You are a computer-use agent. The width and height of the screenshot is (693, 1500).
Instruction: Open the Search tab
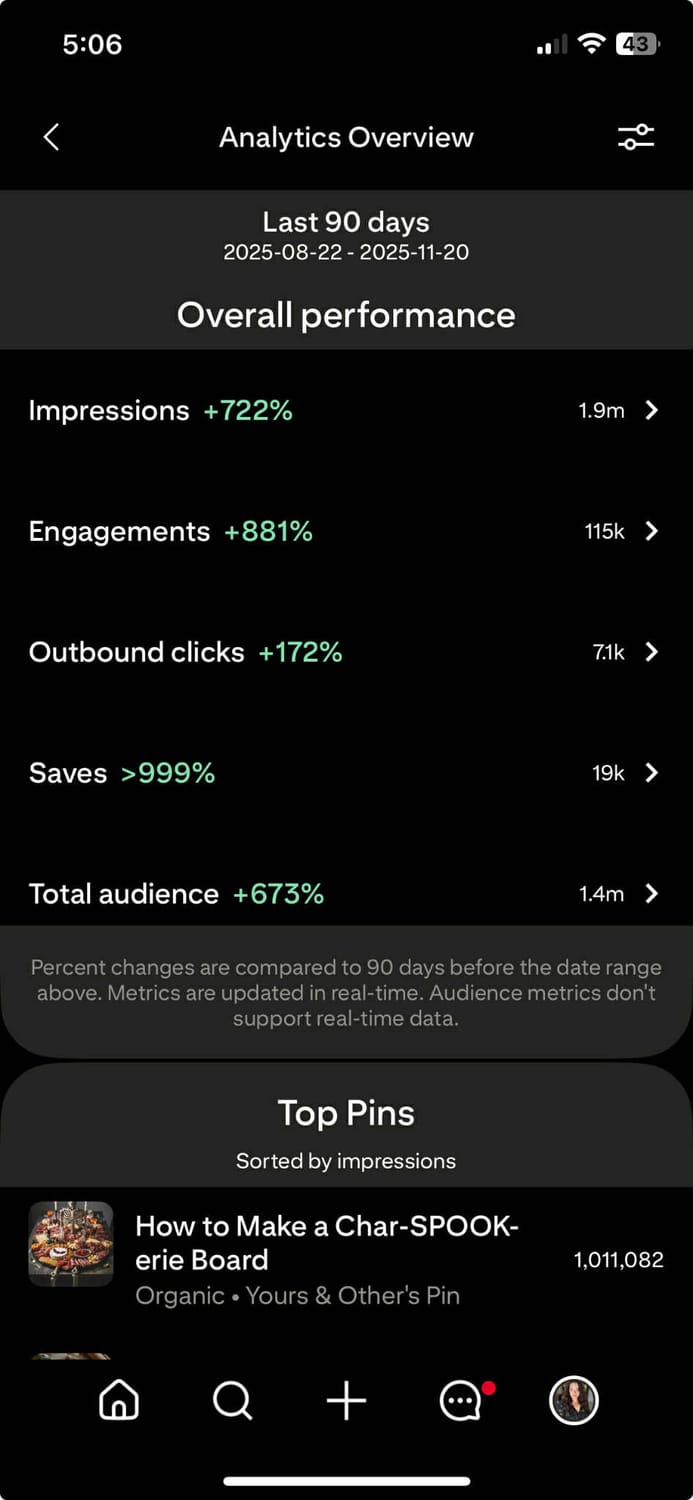click(233, 1400)
